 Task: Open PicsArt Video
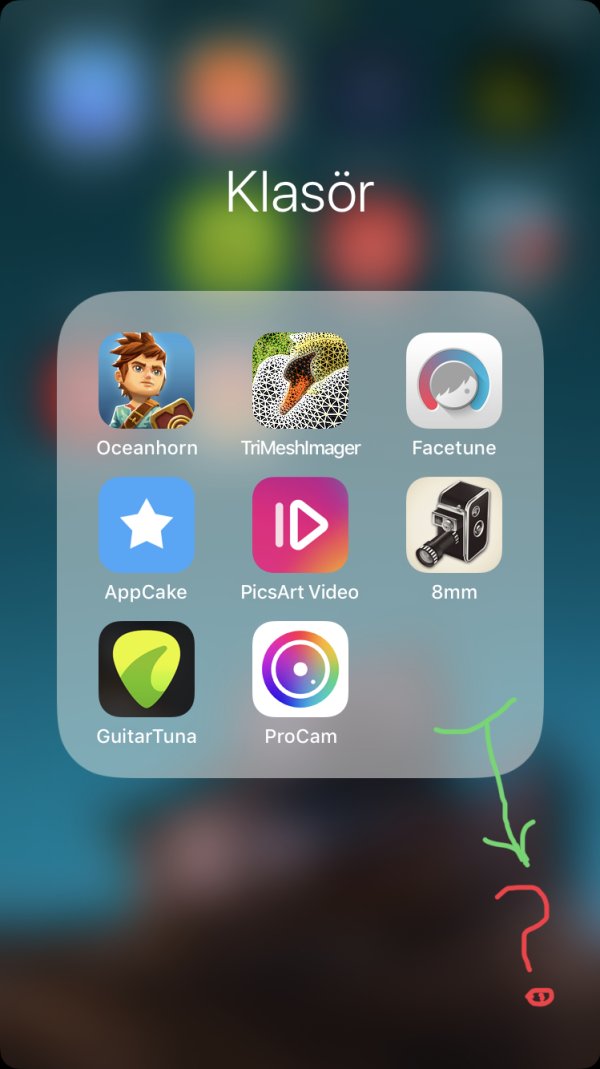pyautogui.click(x=300, y=524)
